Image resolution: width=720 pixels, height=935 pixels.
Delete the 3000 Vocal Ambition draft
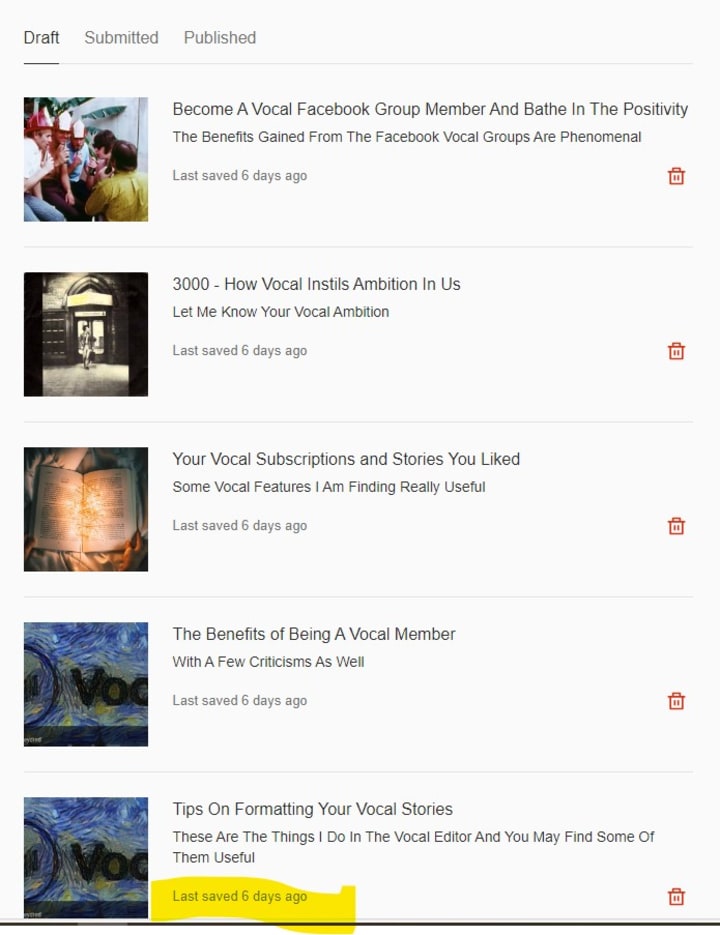point(676,351)
